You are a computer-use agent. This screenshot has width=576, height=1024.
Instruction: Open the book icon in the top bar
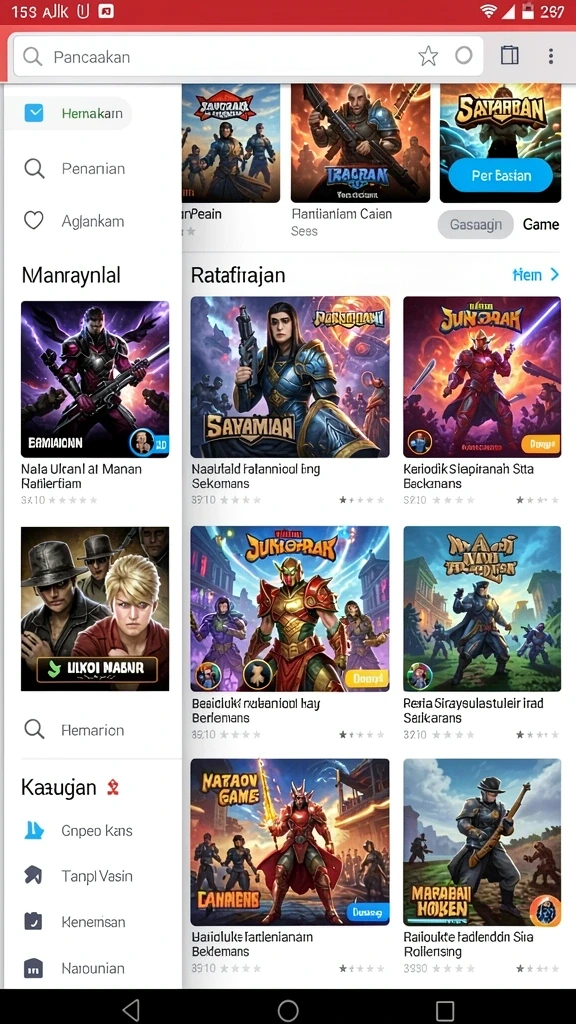click(x=509, y=56)
